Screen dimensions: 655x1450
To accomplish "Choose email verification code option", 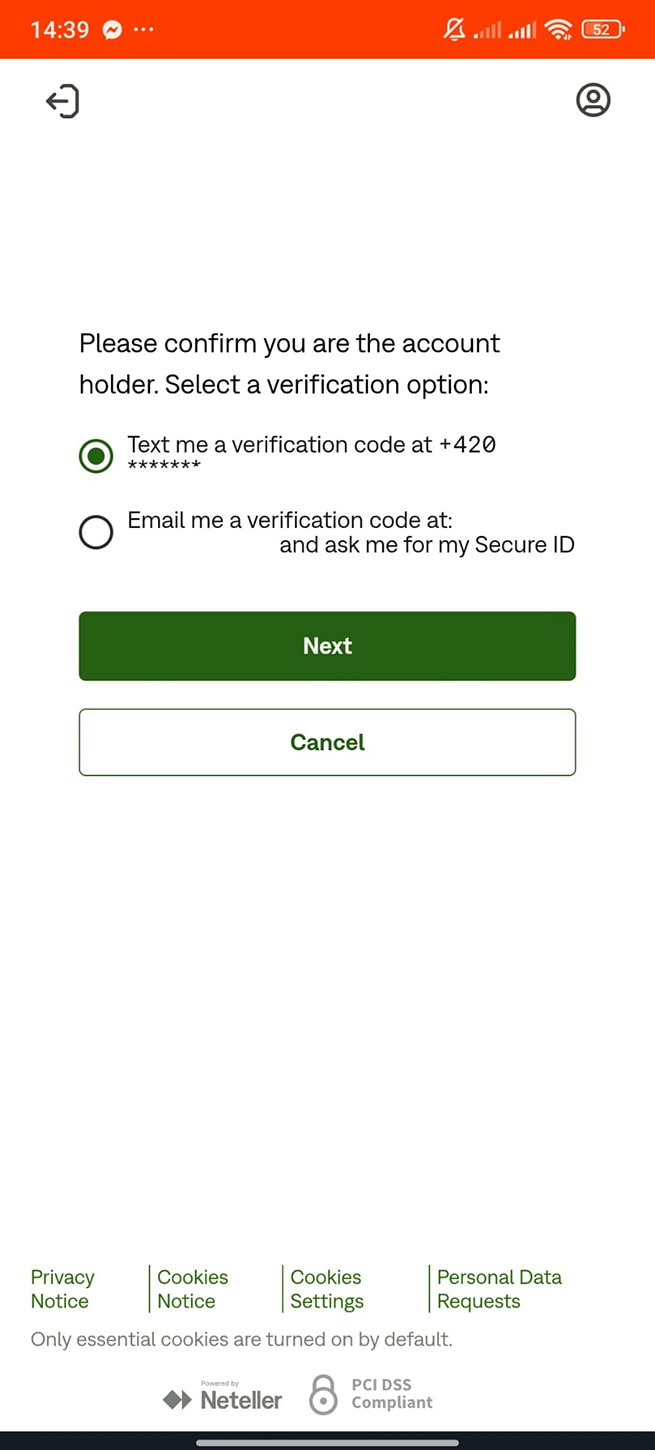I will [x=96, y=532].
